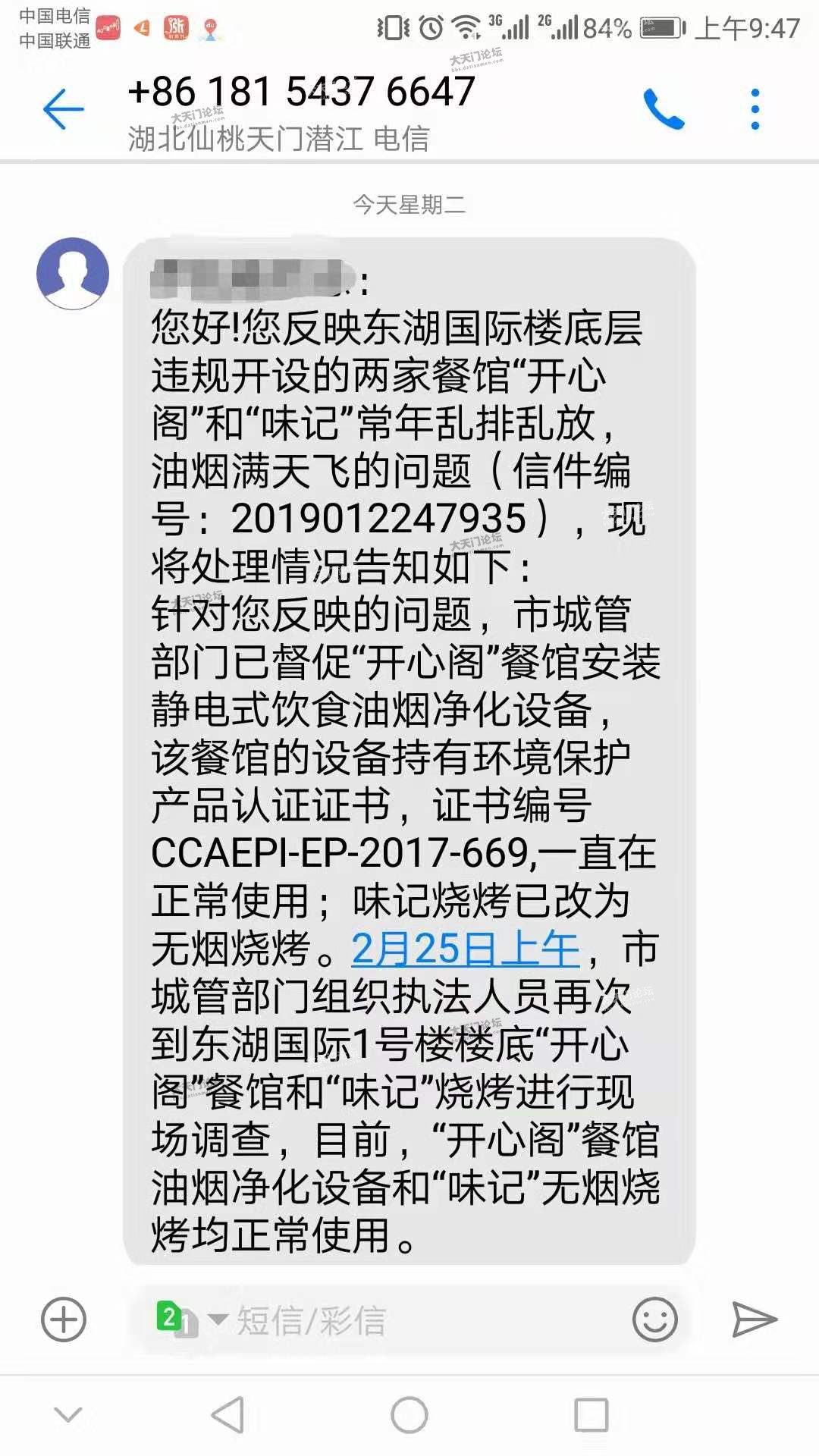Open the three-dot overflow menu
Screen dimensions: 819x1456
coord(755,109)
